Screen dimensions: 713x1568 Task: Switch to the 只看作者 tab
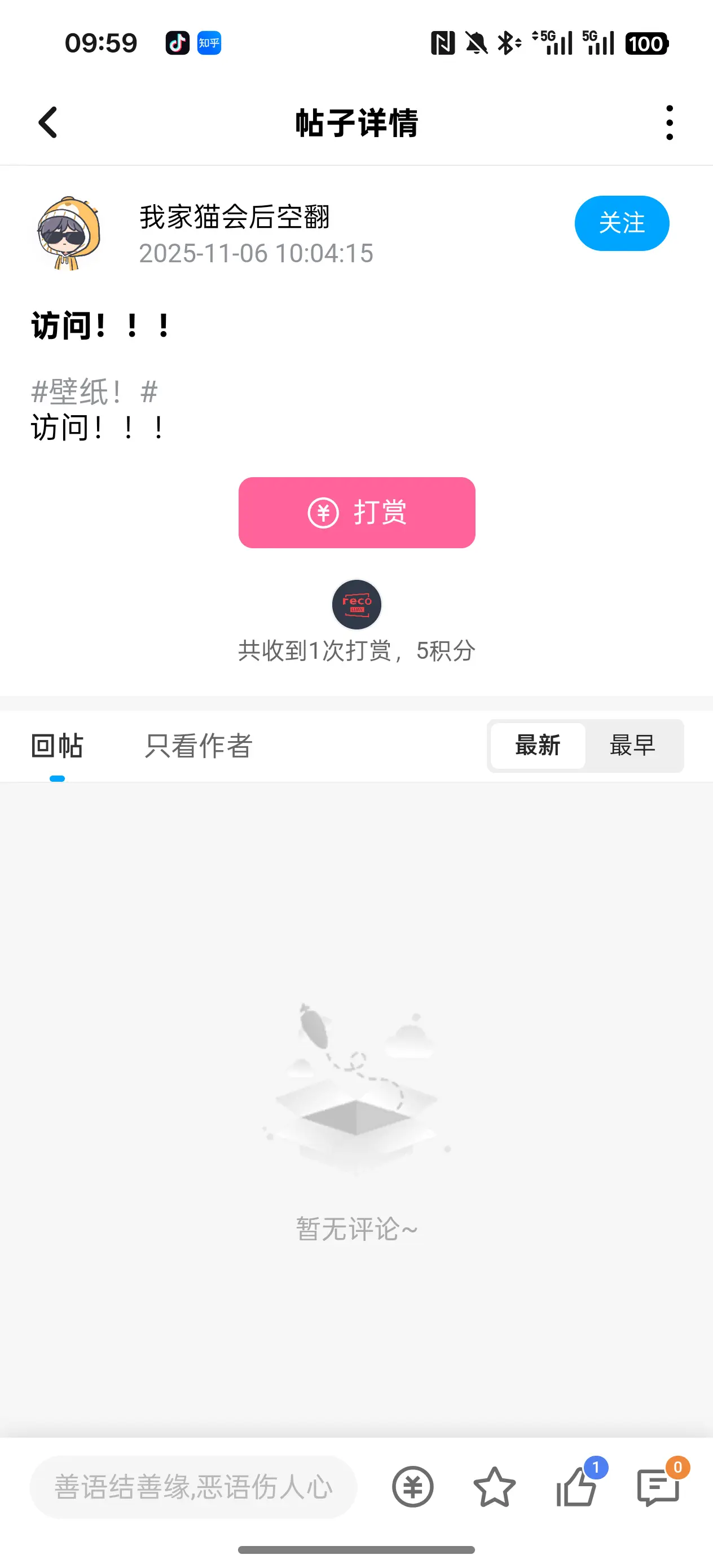(x=199, y=746)
